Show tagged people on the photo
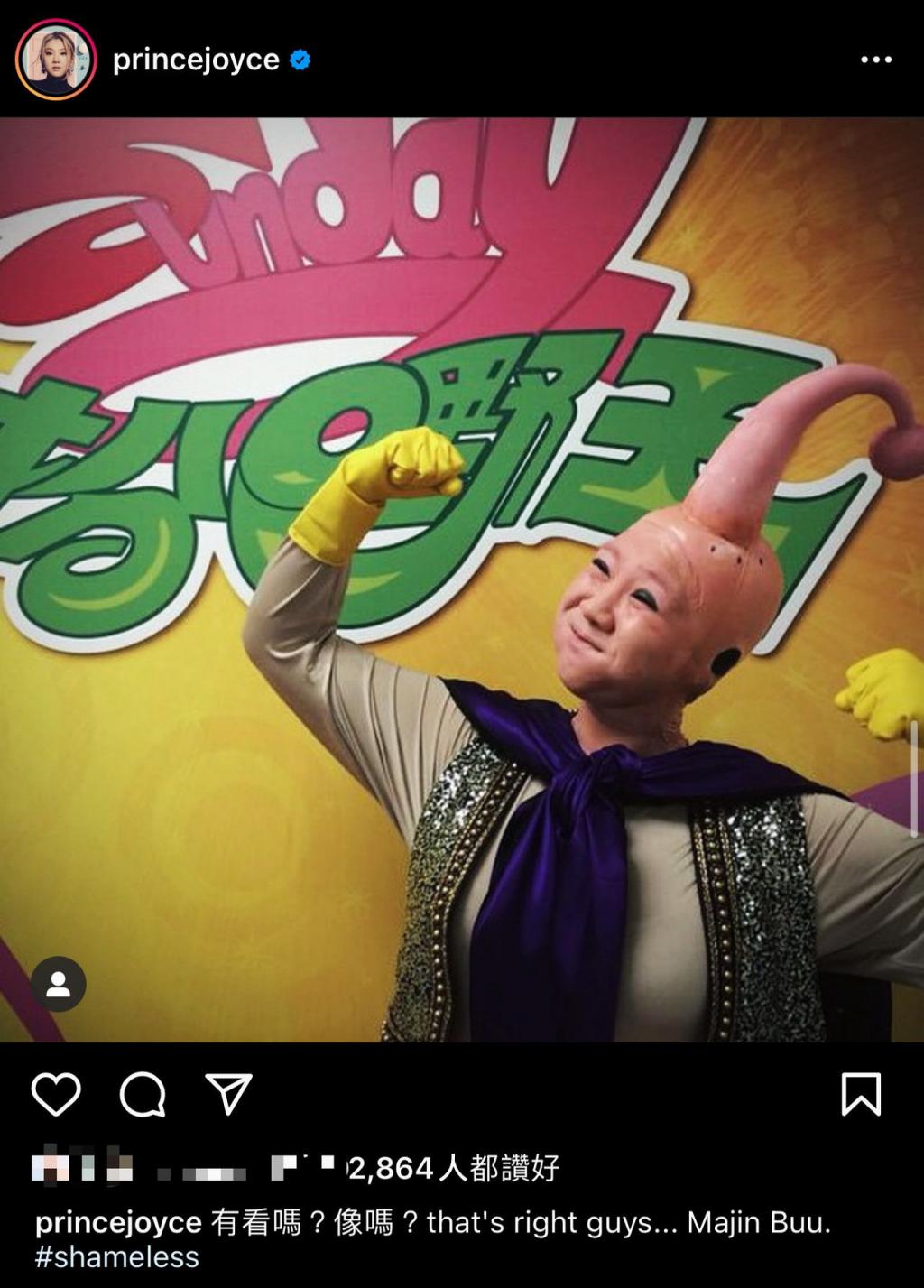924x1288 pixels. click(x=59, y=984)
